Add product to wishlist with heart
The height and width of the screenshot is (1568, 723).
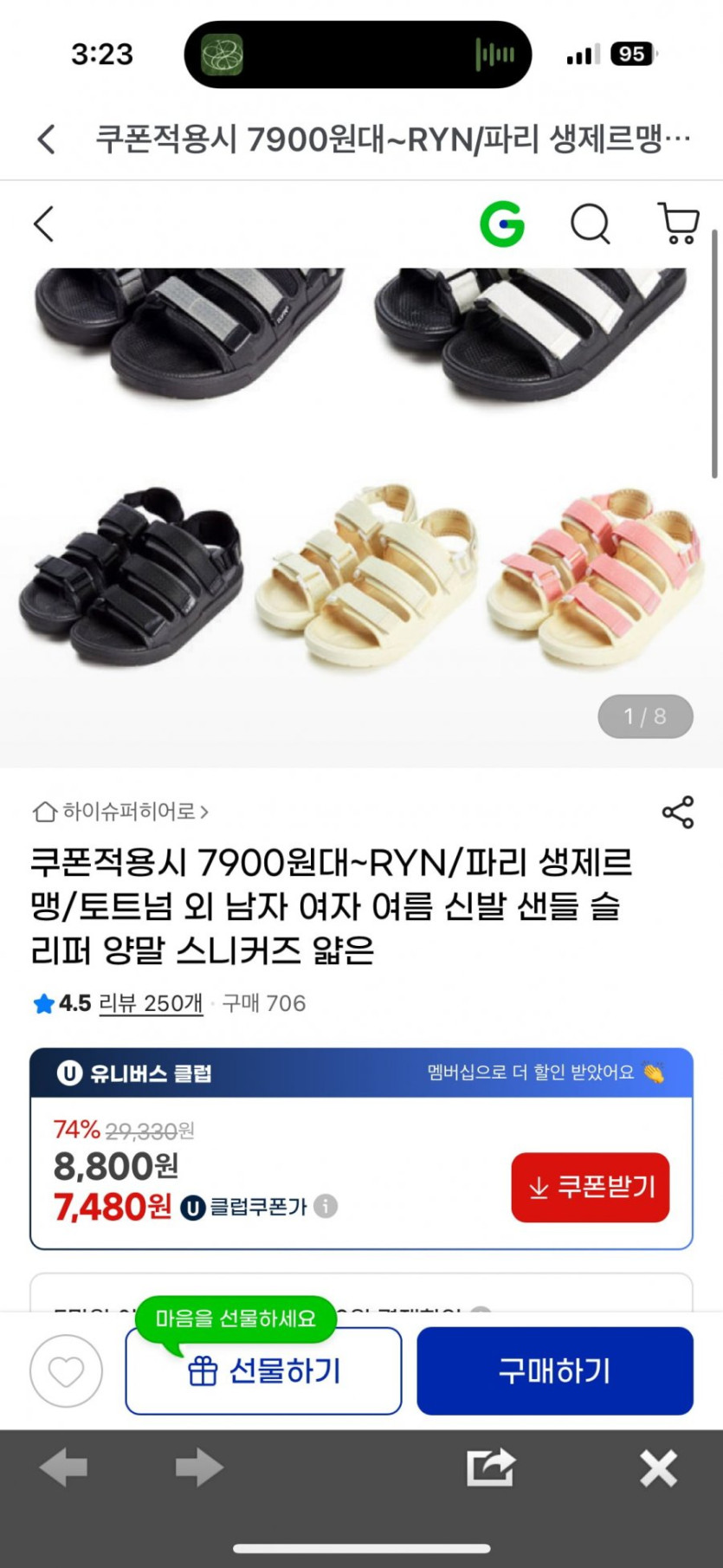click(66, 1370)
